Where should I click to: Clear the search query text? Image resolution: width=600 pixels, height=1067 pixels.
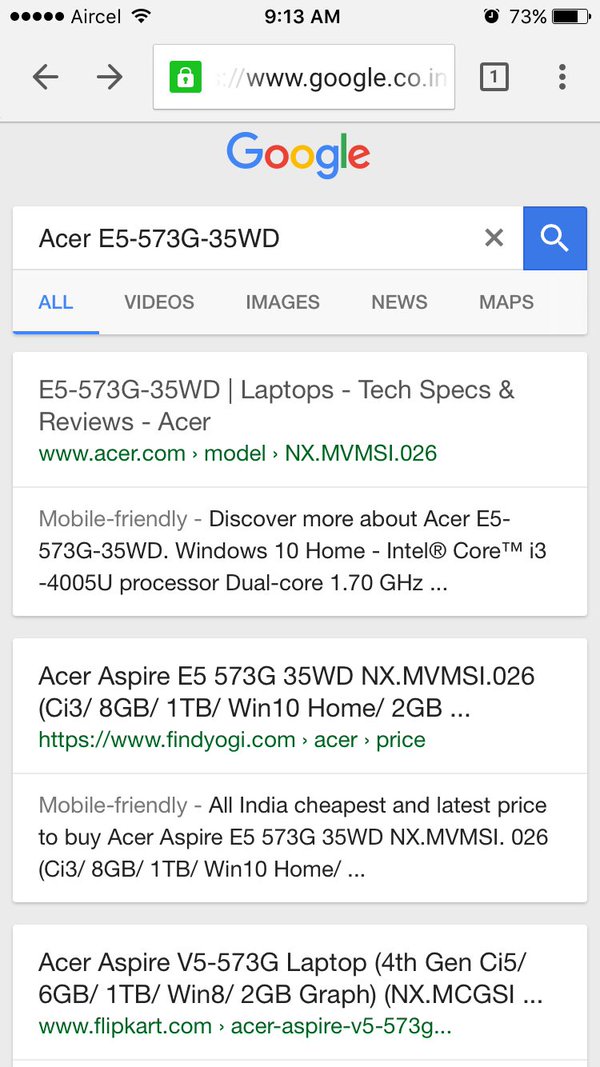[494, 238]
